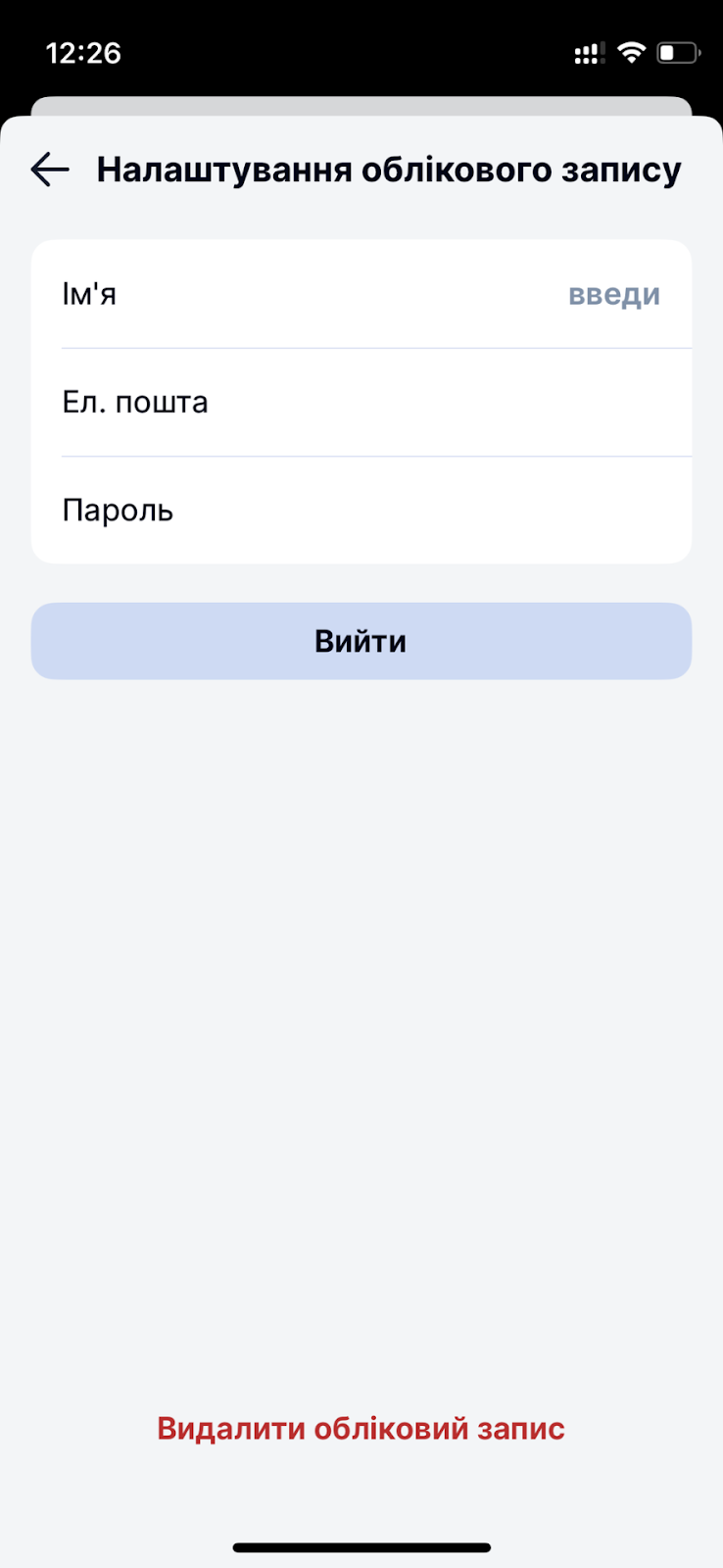723x1568 pixels.
Task: Open the Ел. пошта row
Action: coord(361,403)
